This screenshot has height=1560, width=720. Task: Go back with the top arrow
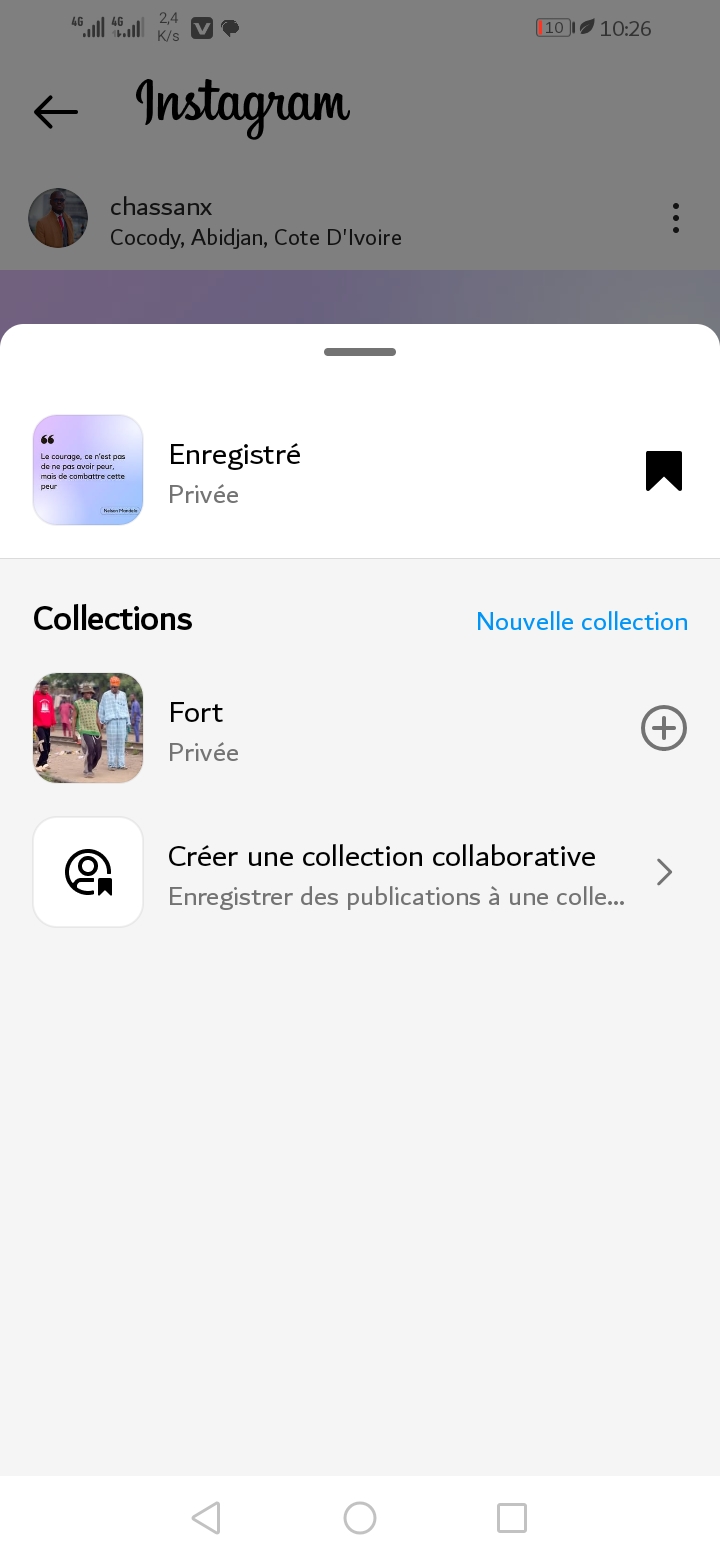(x=56, y=112)
